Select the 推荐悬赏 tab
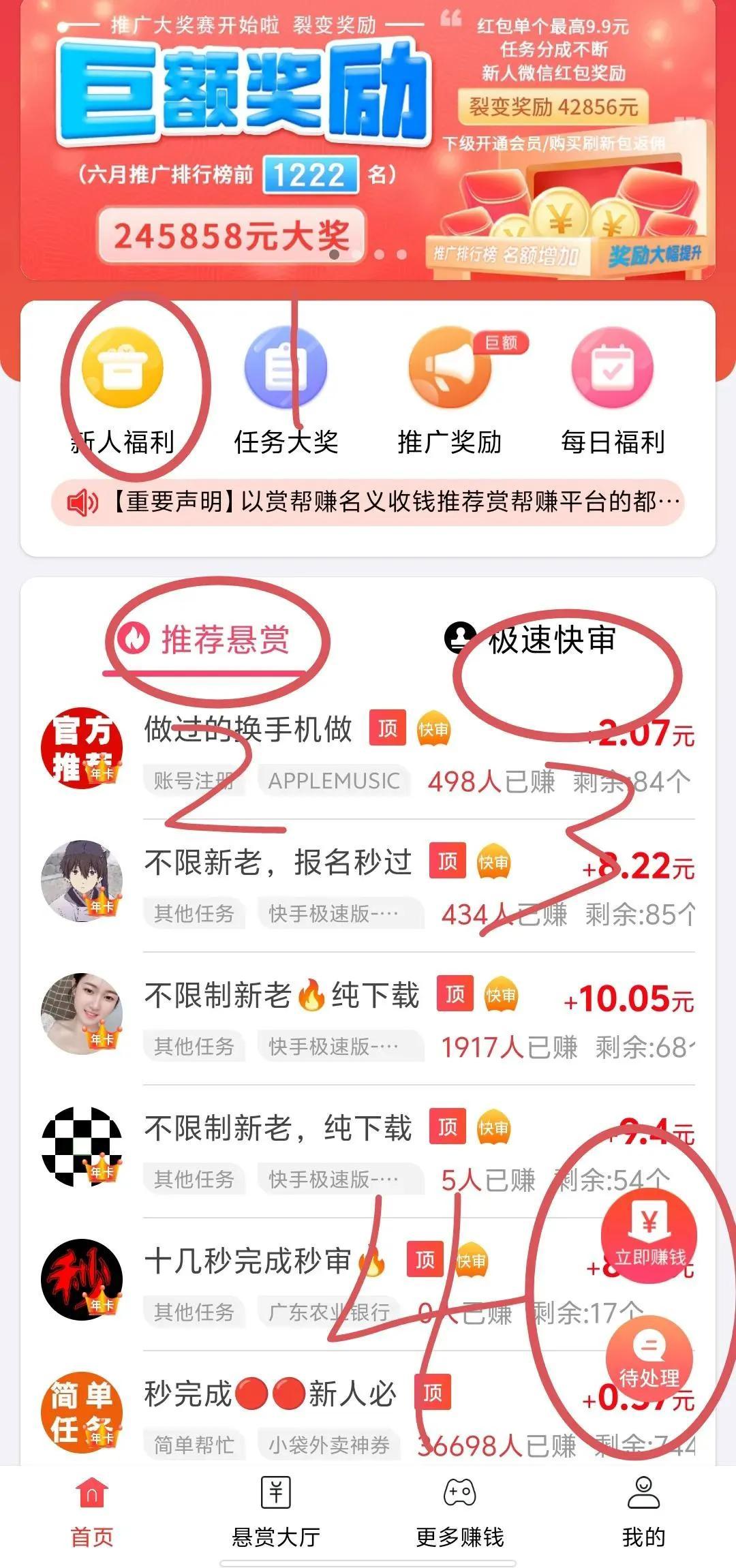Image resolution: width=736 pixels, height=1568 pixels. pyautogui.click(x=204, y=640)
